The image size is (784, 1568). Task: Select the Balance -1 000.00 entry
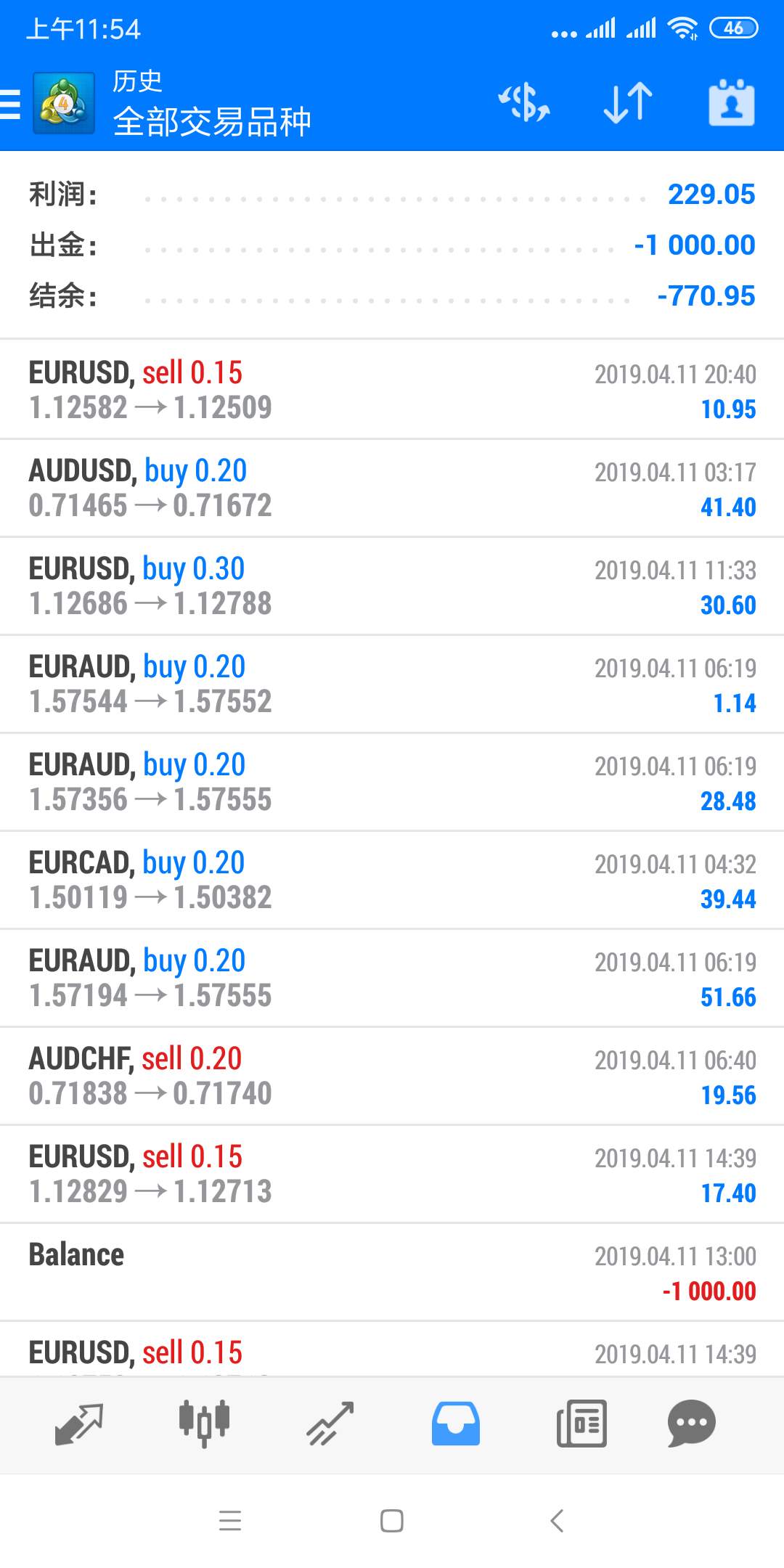click(392, 1272)
